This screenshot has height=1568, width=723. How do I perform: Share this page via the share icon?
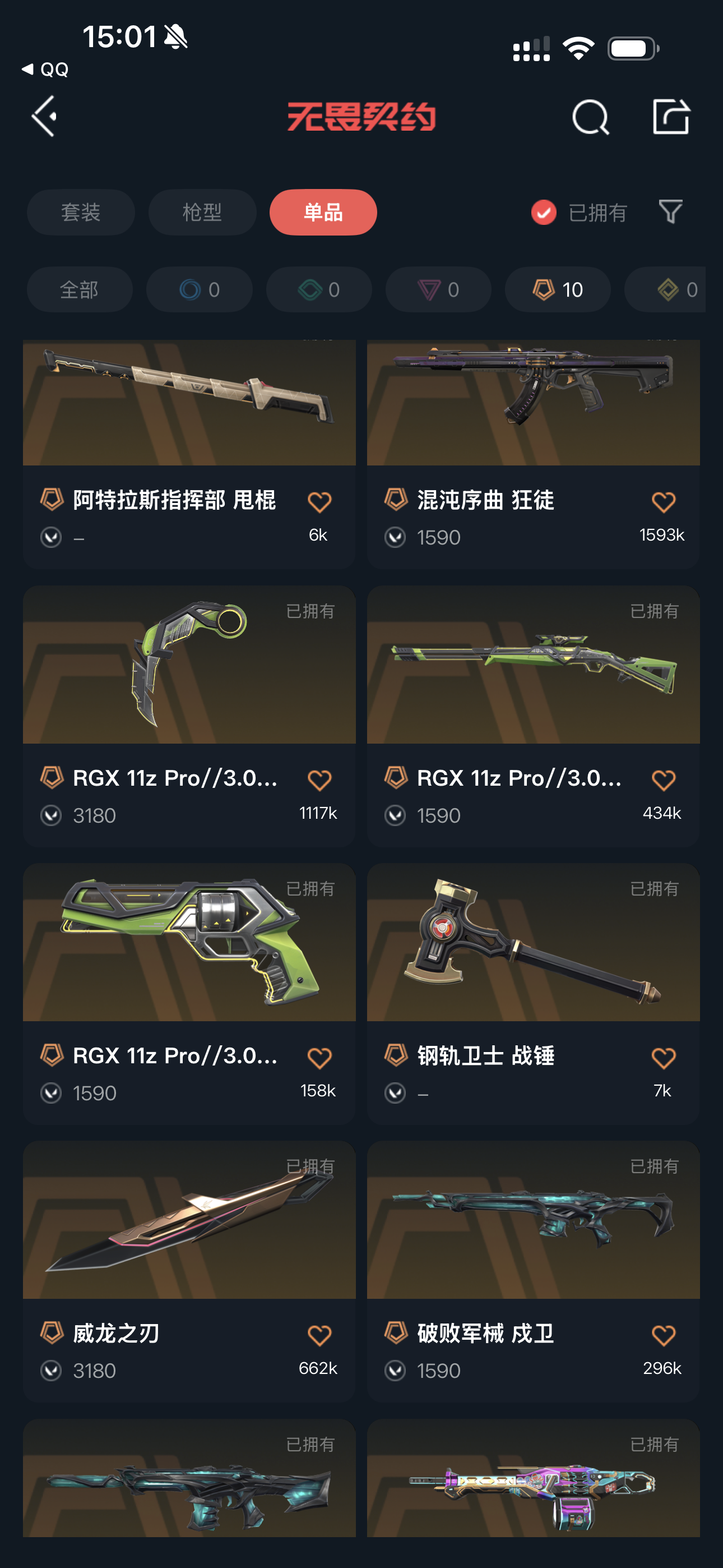pos(671,116)
